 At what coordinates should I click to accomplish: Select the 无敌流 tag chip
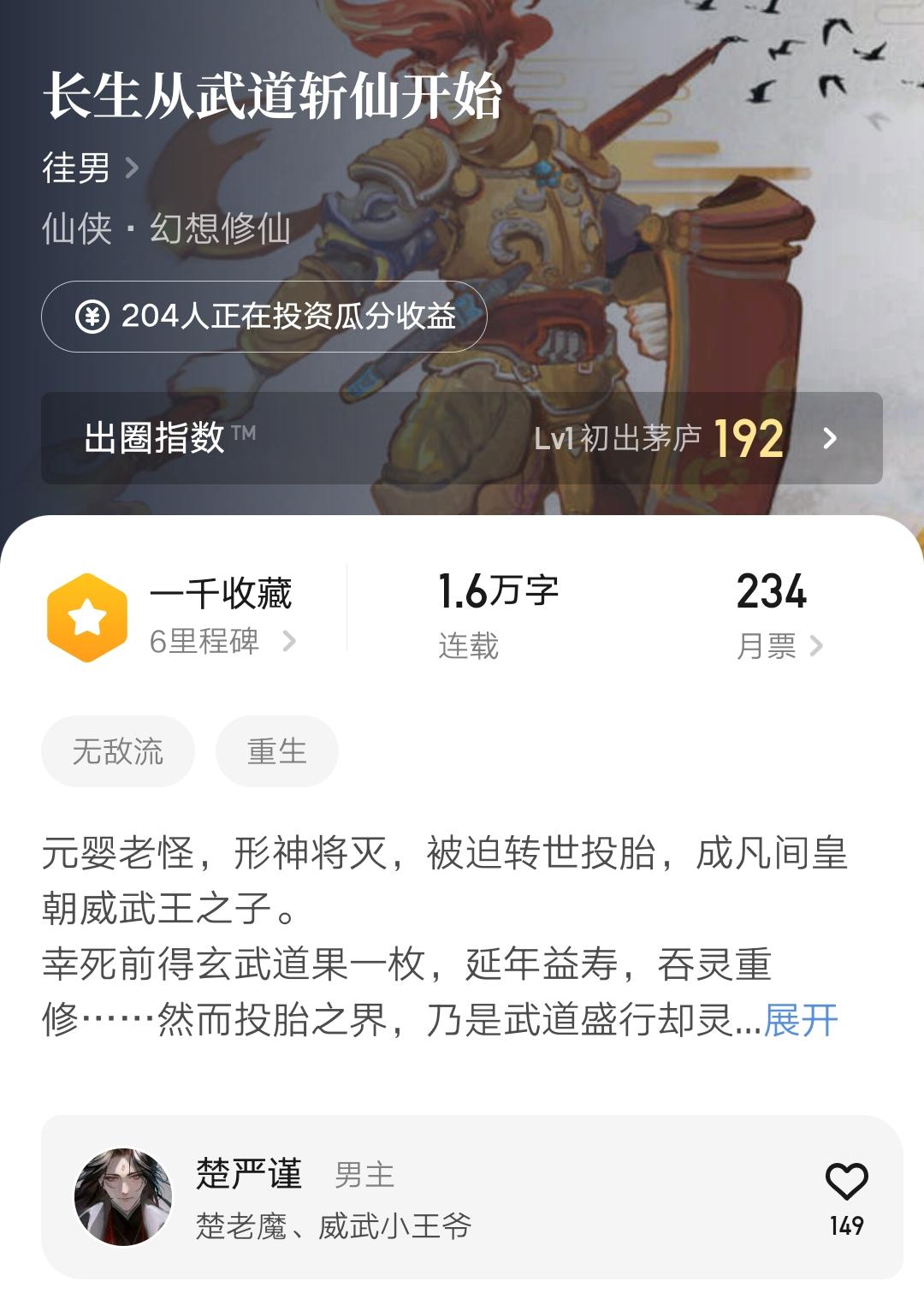118,751
